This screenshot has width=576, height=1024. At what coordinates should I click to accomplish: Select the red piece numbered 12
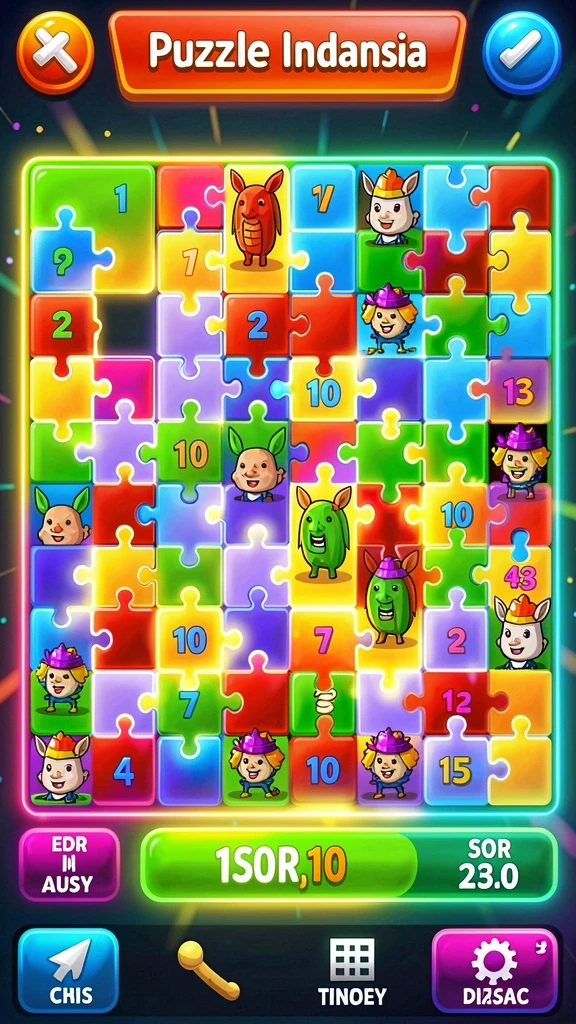pyautogui.click(x=456, y=703)
